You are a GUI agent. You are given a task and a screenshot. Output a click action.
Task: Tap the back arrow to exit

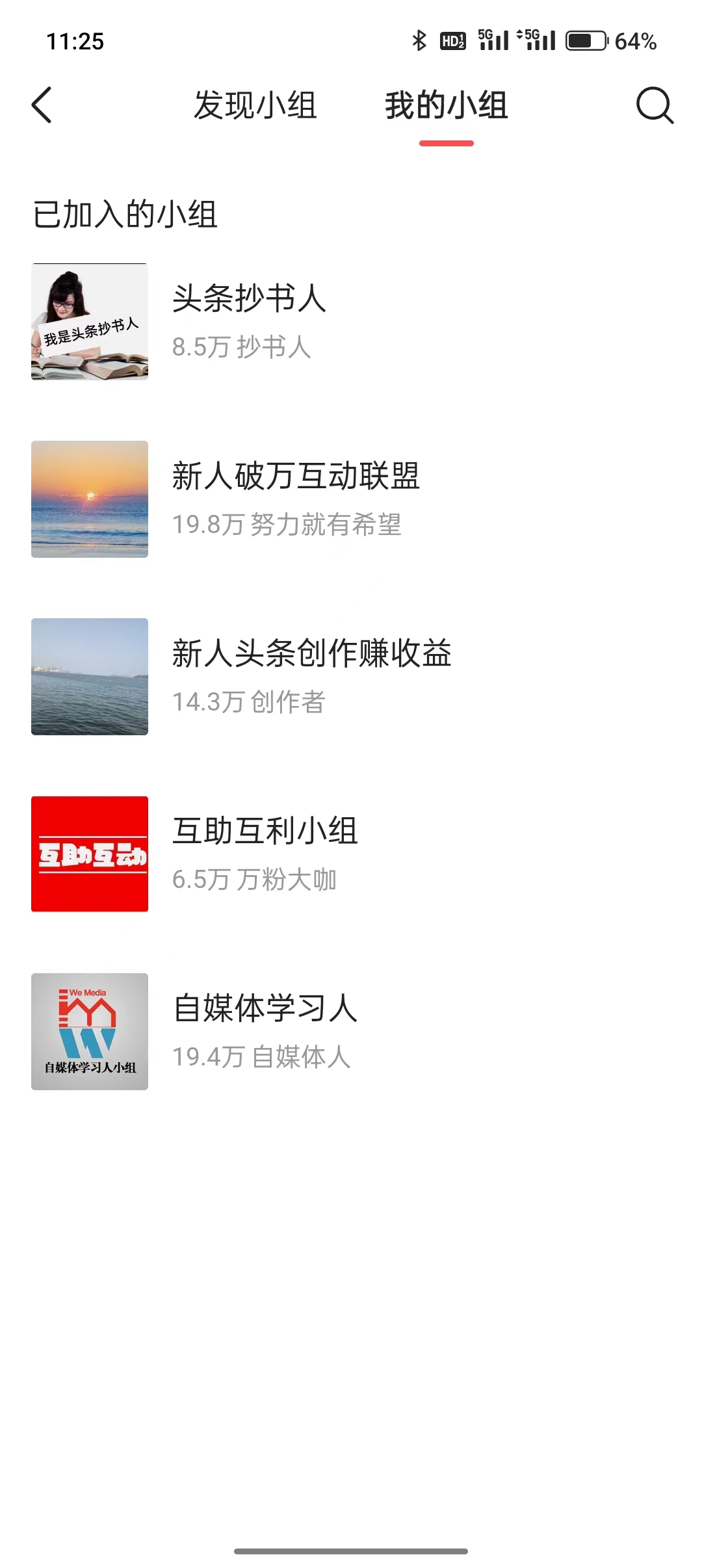point(42,106)
